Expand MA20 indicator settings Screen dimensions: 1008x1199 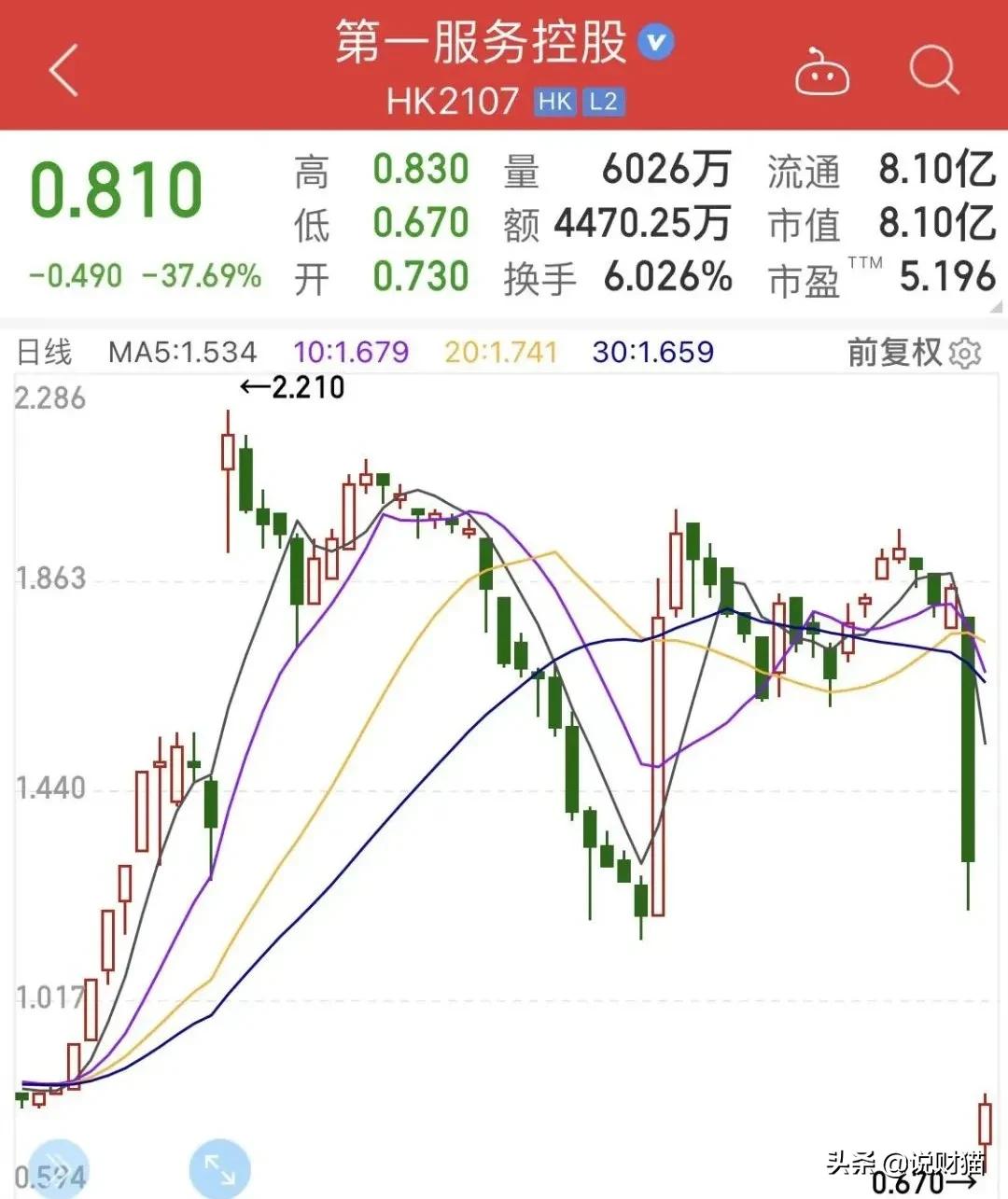pyautogui.click(x=499, y=353)
